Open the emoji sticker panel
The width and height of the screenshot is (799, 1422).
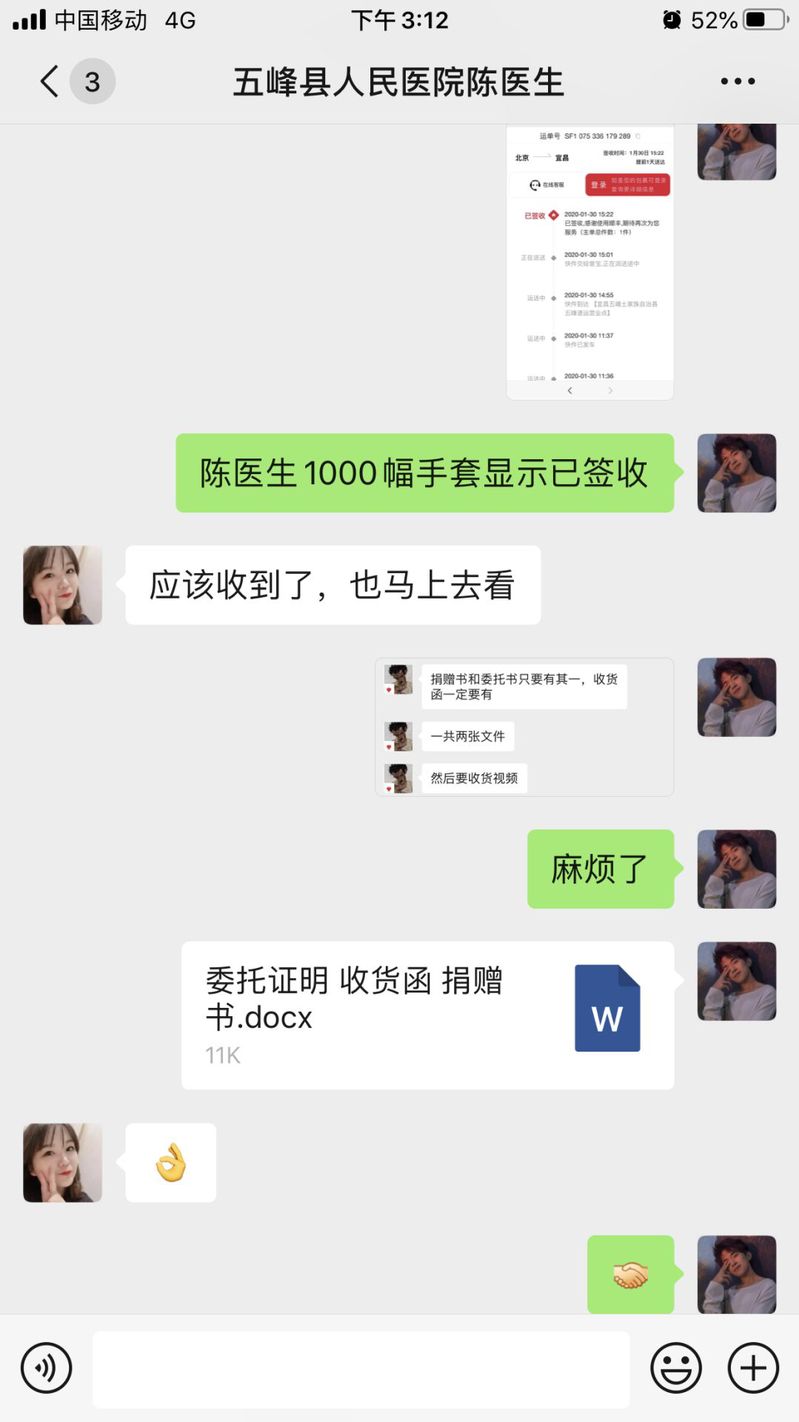(676, 1368)
